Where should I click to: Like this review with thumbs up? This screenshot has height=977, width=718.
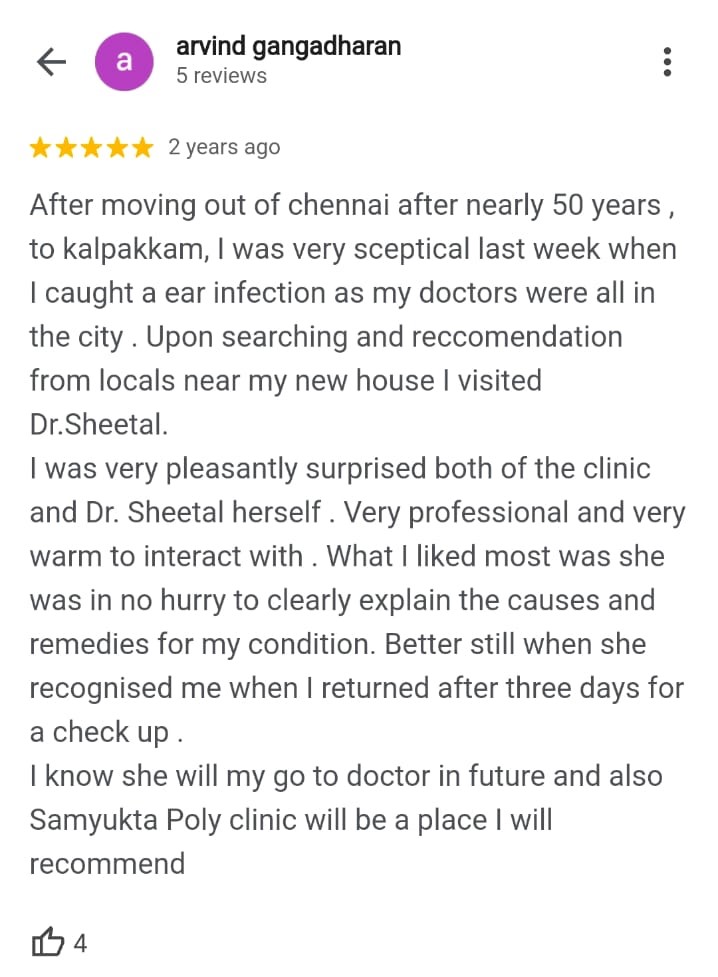click(x=47, y=941)
